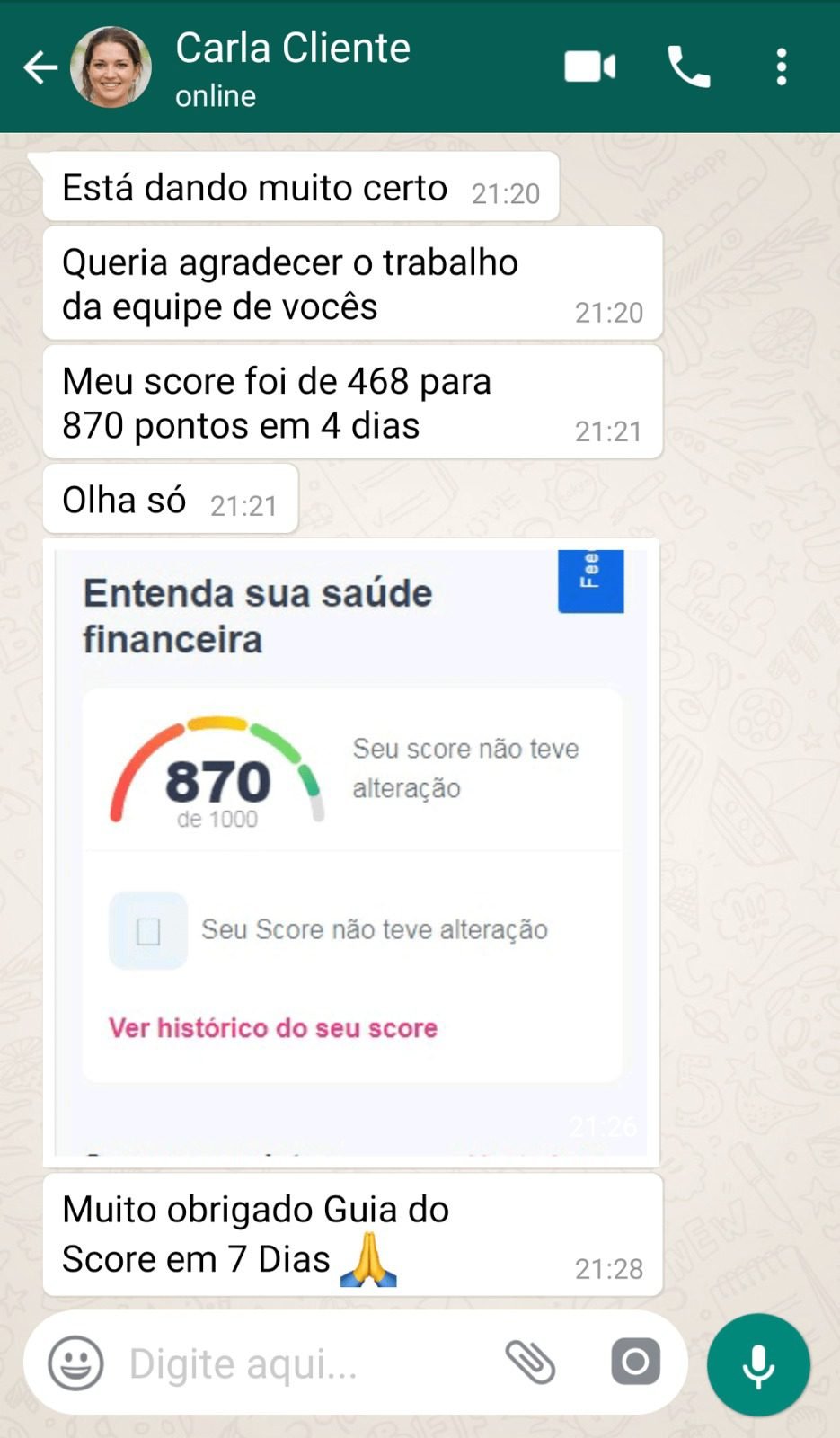
Task: Tap the microphone to record a voice message
Action: pyautogui.click(x=757, y=1364)
